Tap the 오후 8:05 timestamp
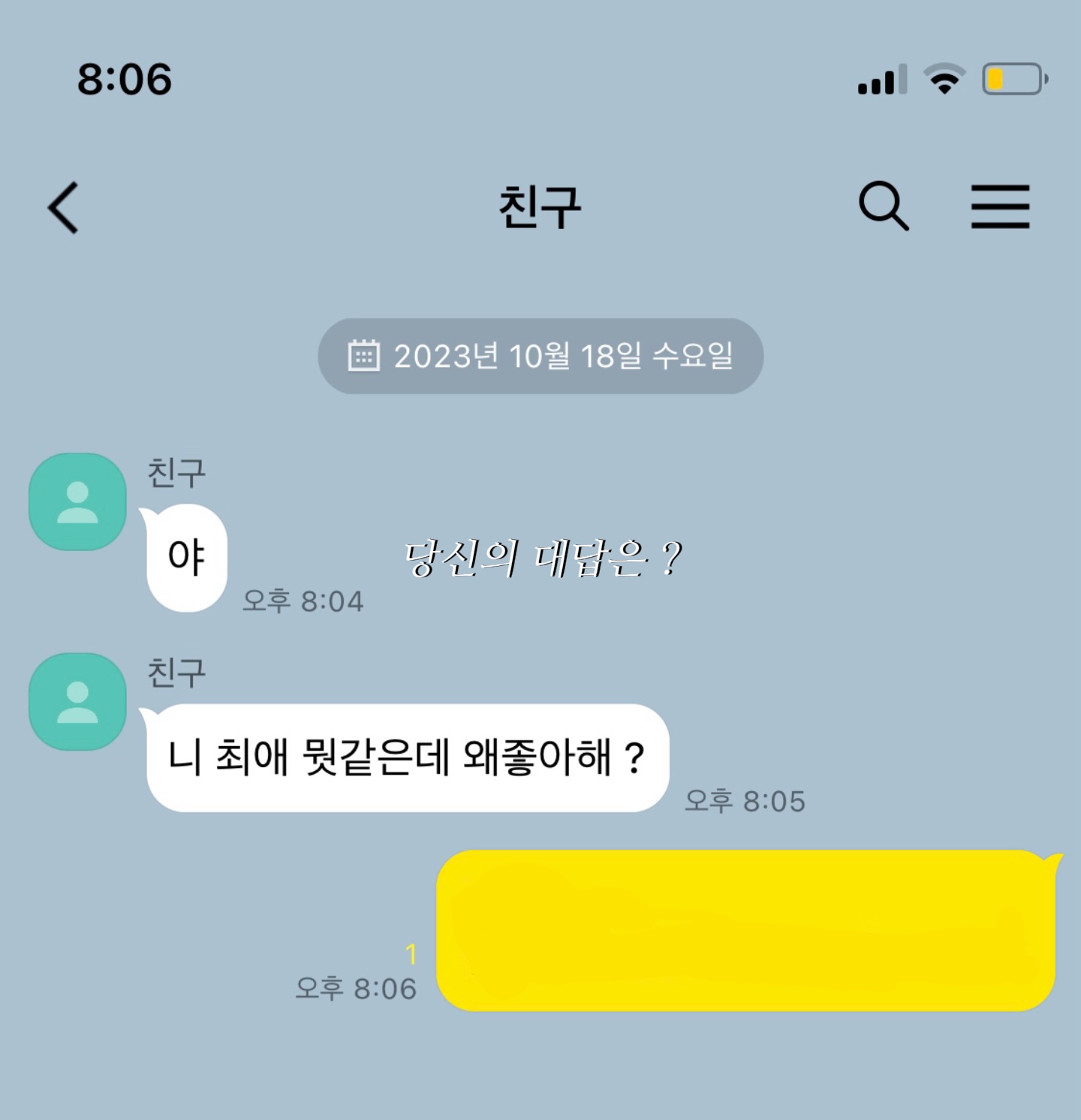Viewport: 1081px width, 1120px height. coord(744,802)
